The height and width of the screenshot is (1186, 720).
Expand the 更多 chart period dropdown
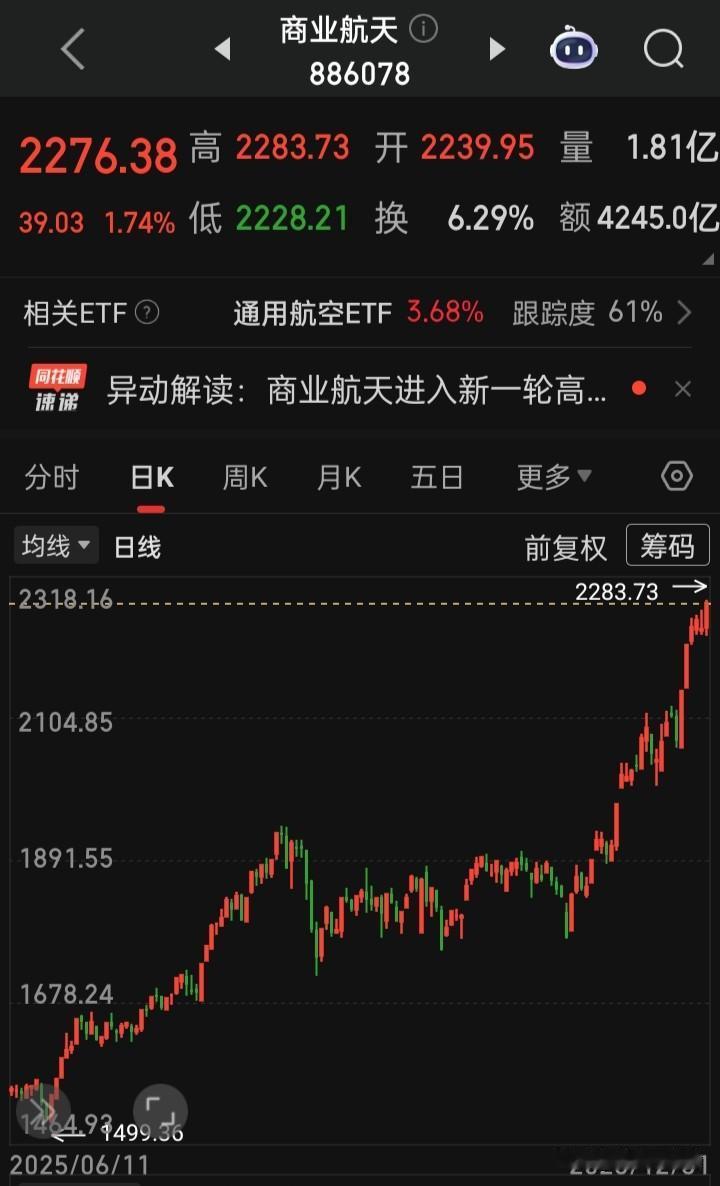pyautogui.click(x=551, y=477)
